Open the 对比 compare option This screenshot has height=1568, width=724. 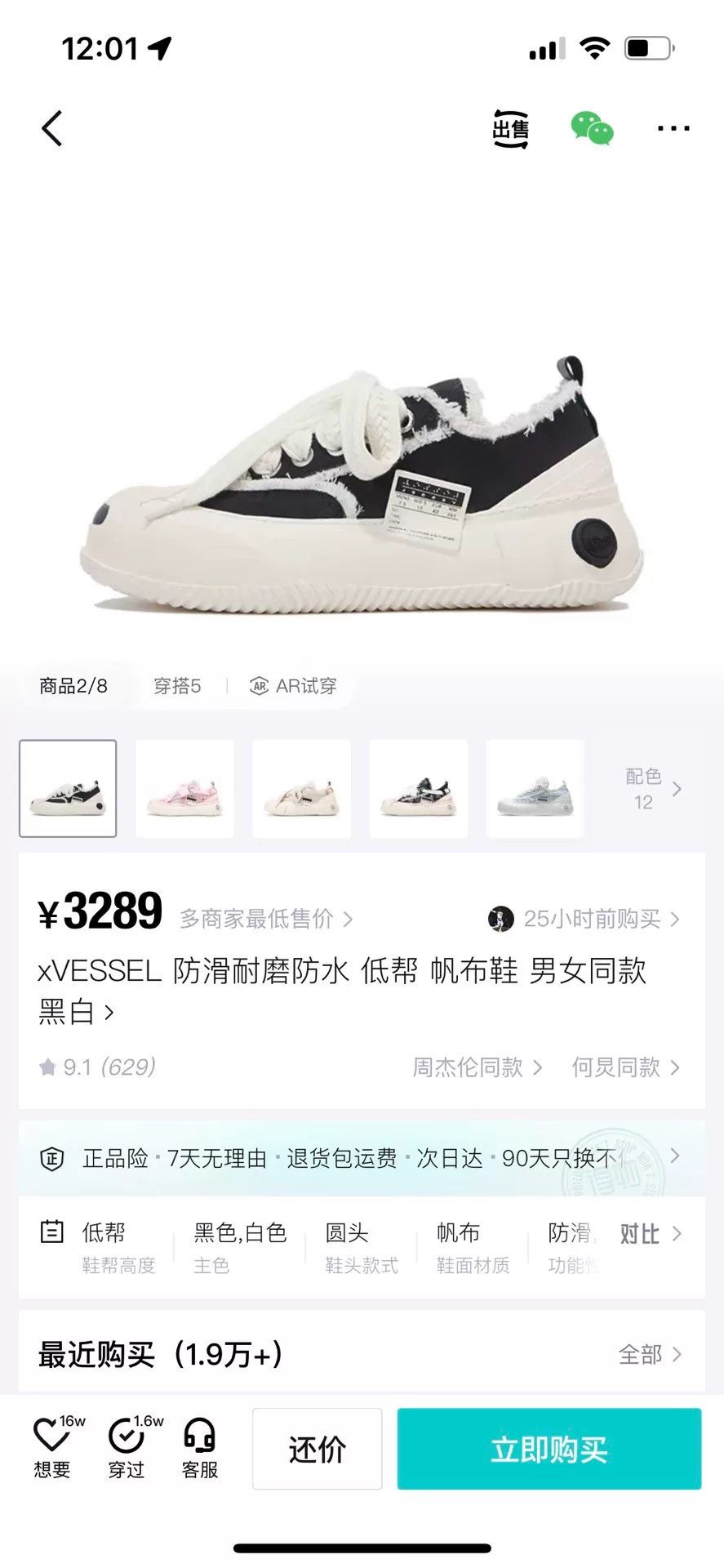click(651, 1234)
